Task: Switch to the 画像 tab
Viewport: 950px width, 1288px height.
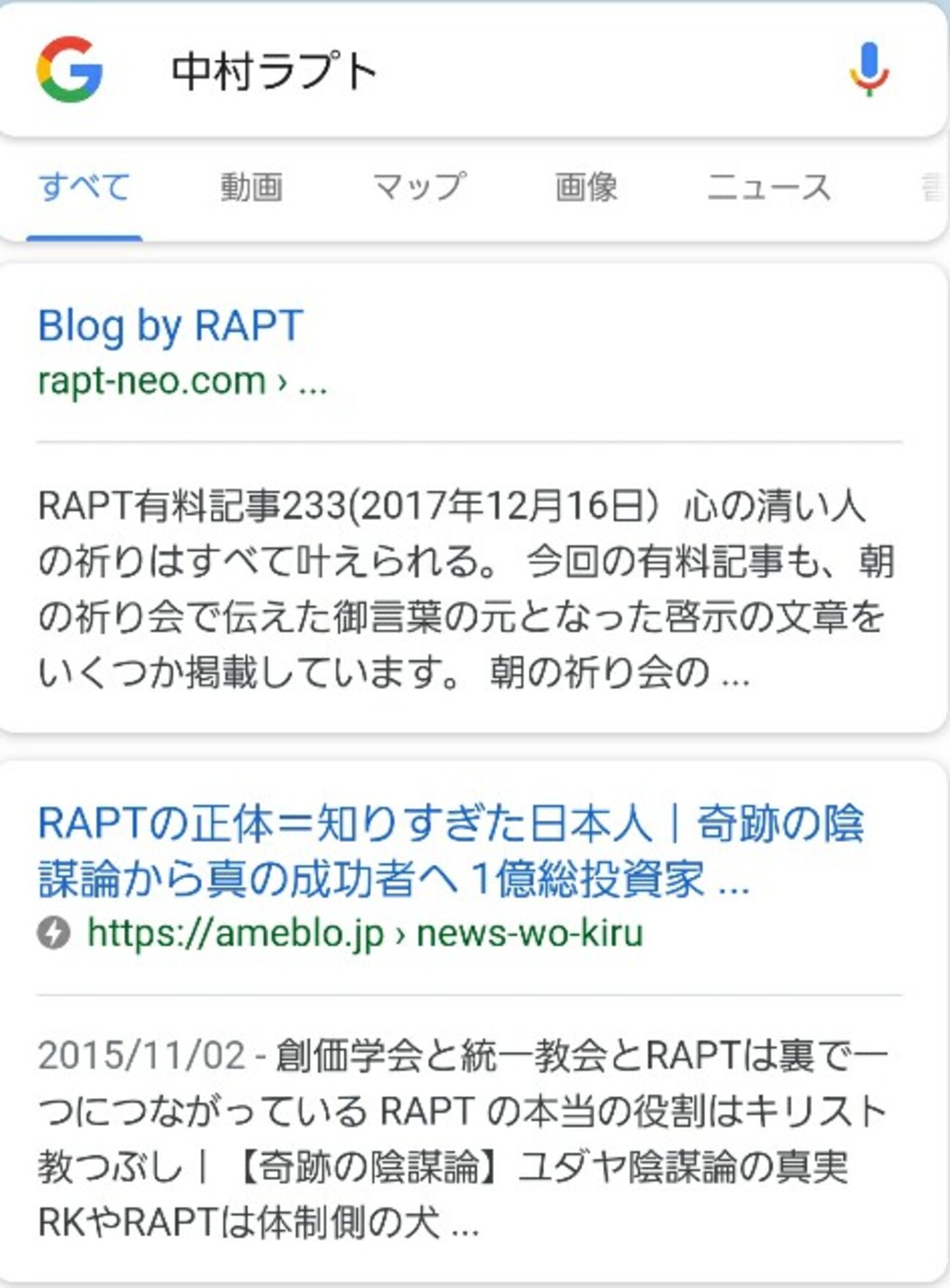Action: [x=585, y=188]
